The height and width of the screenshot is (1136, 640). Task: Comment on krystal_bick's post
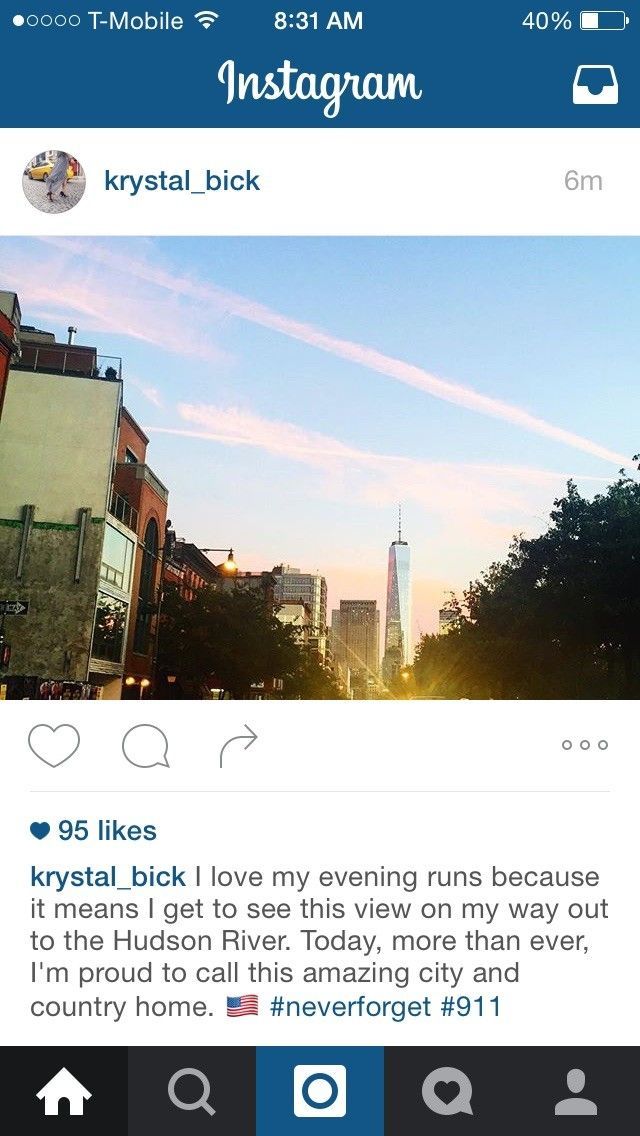[x=146, y=746]
